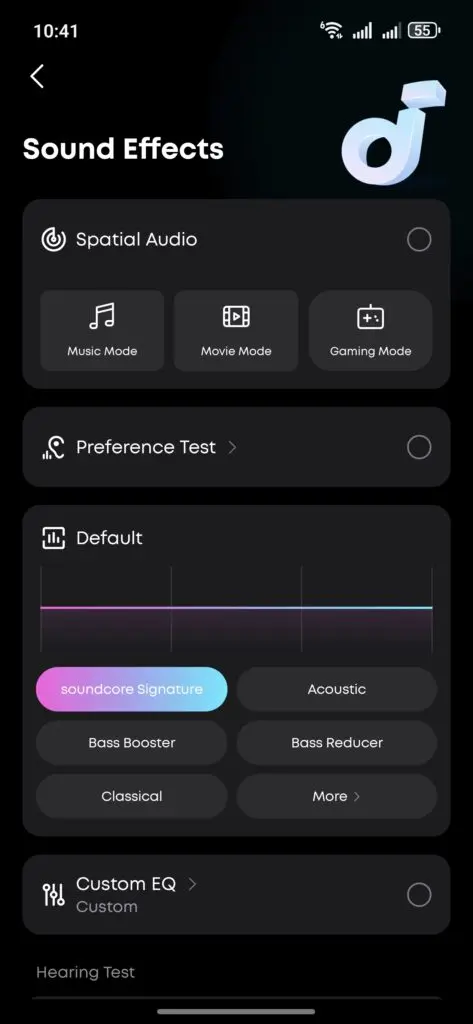Apply the Bass Booster preset
The image size is (473, 1024).
[x=131, y=743]
